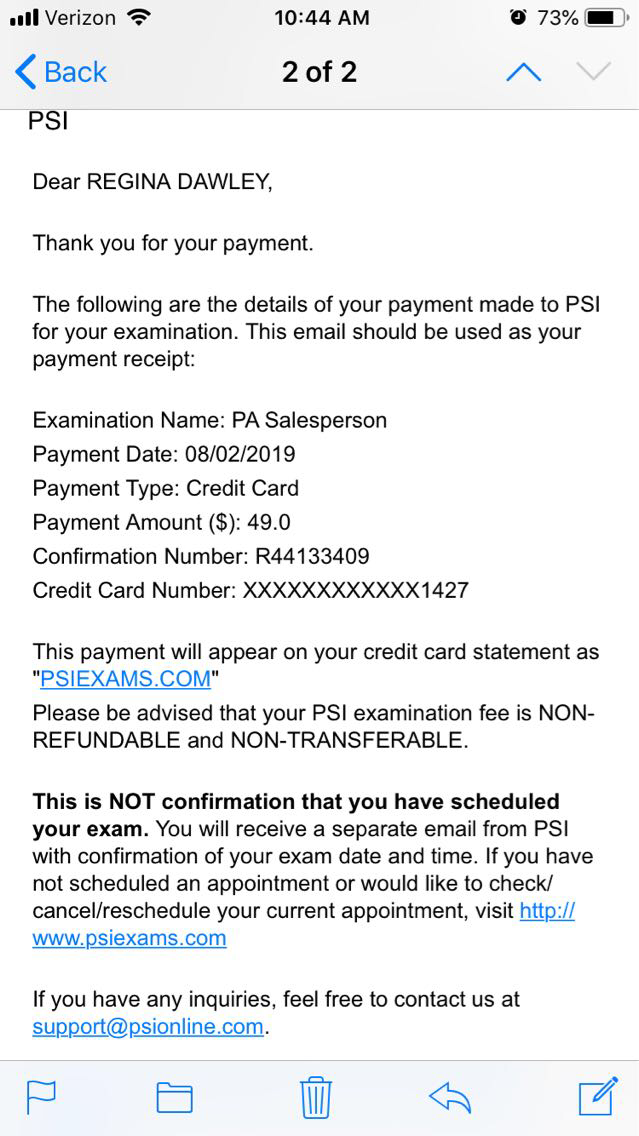Reply to this email
This screenshot has width=639, height=1136.
(x=449, y=1098)
